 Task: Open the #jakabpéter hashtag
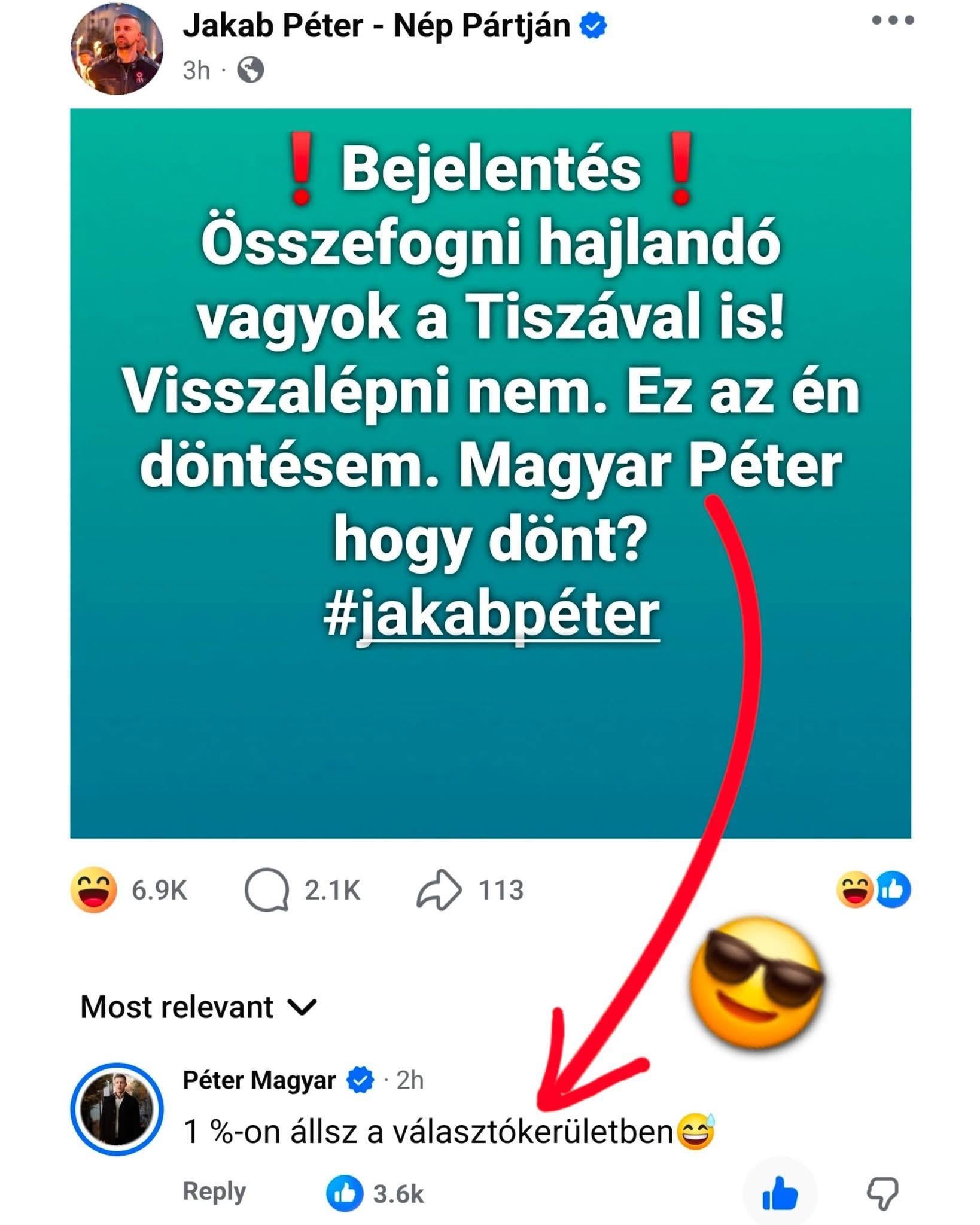click(x=491, y=615)
